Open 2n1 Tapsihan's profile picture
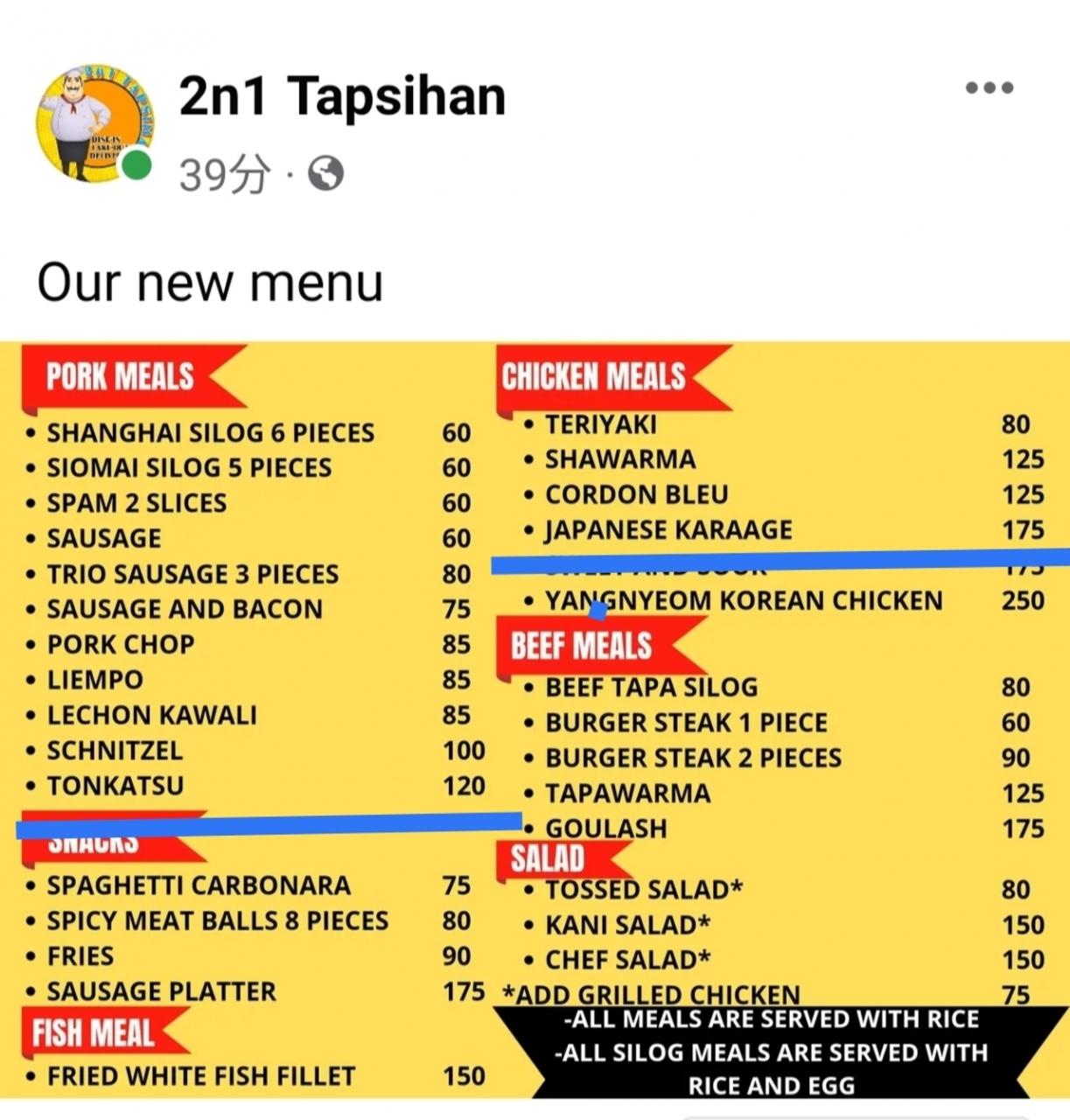Screen dimensions: 1070x1120 pos(94,123)
